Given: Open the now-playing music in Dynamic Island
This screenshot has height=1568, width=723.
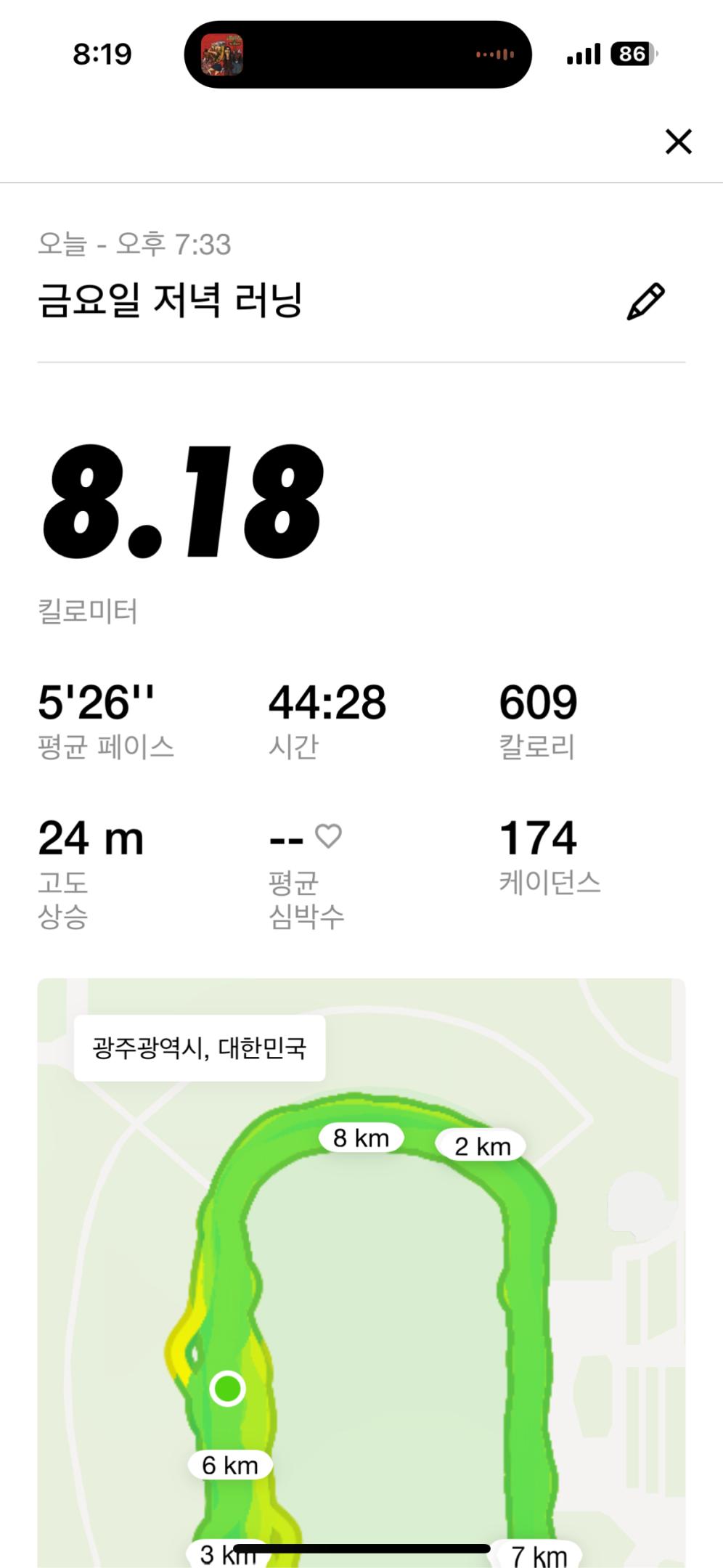Looking at the screenshot, I should [357, 54].
